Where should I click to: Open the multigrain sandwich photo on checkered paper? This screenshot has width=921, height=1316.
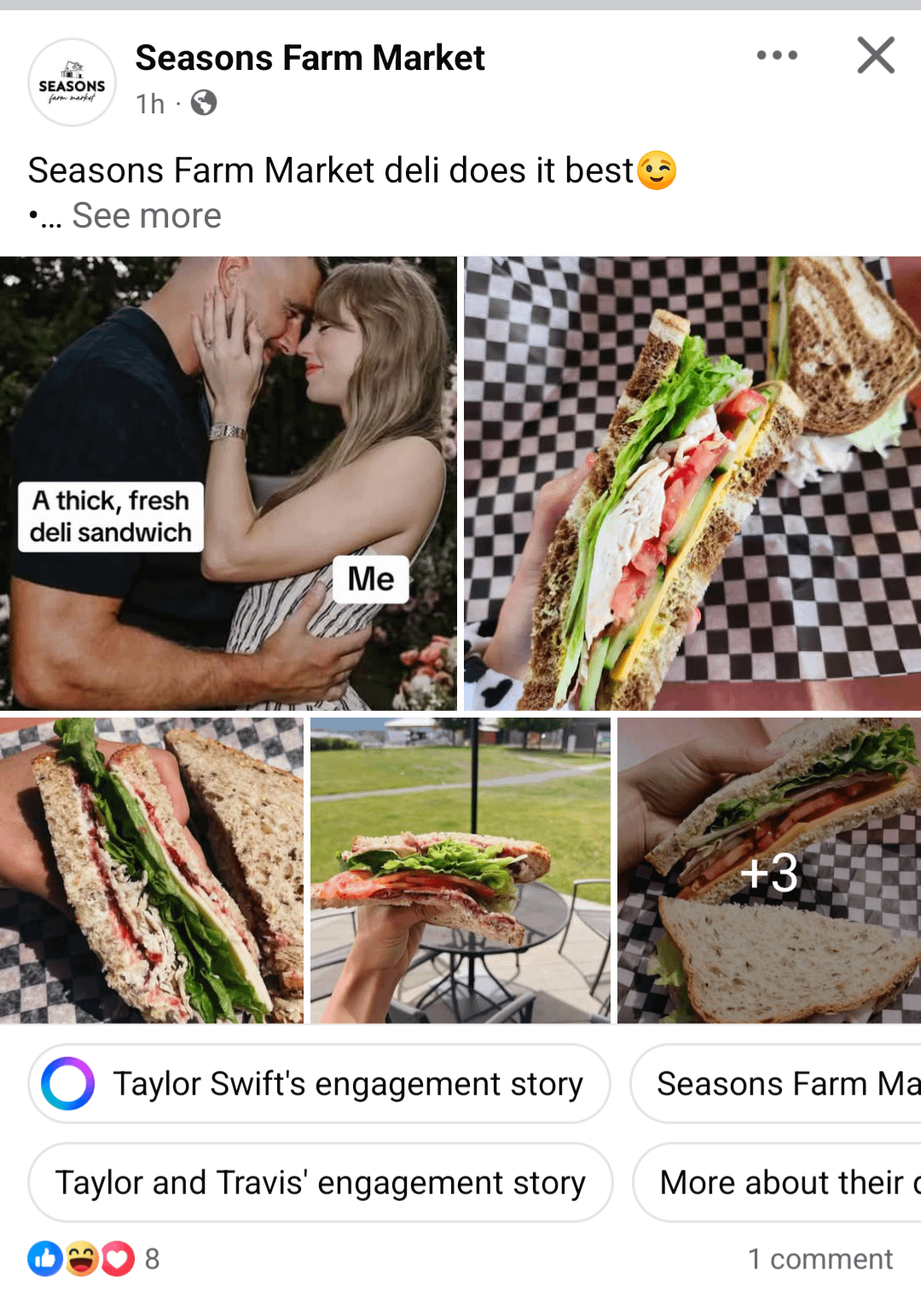coord(151,869)
